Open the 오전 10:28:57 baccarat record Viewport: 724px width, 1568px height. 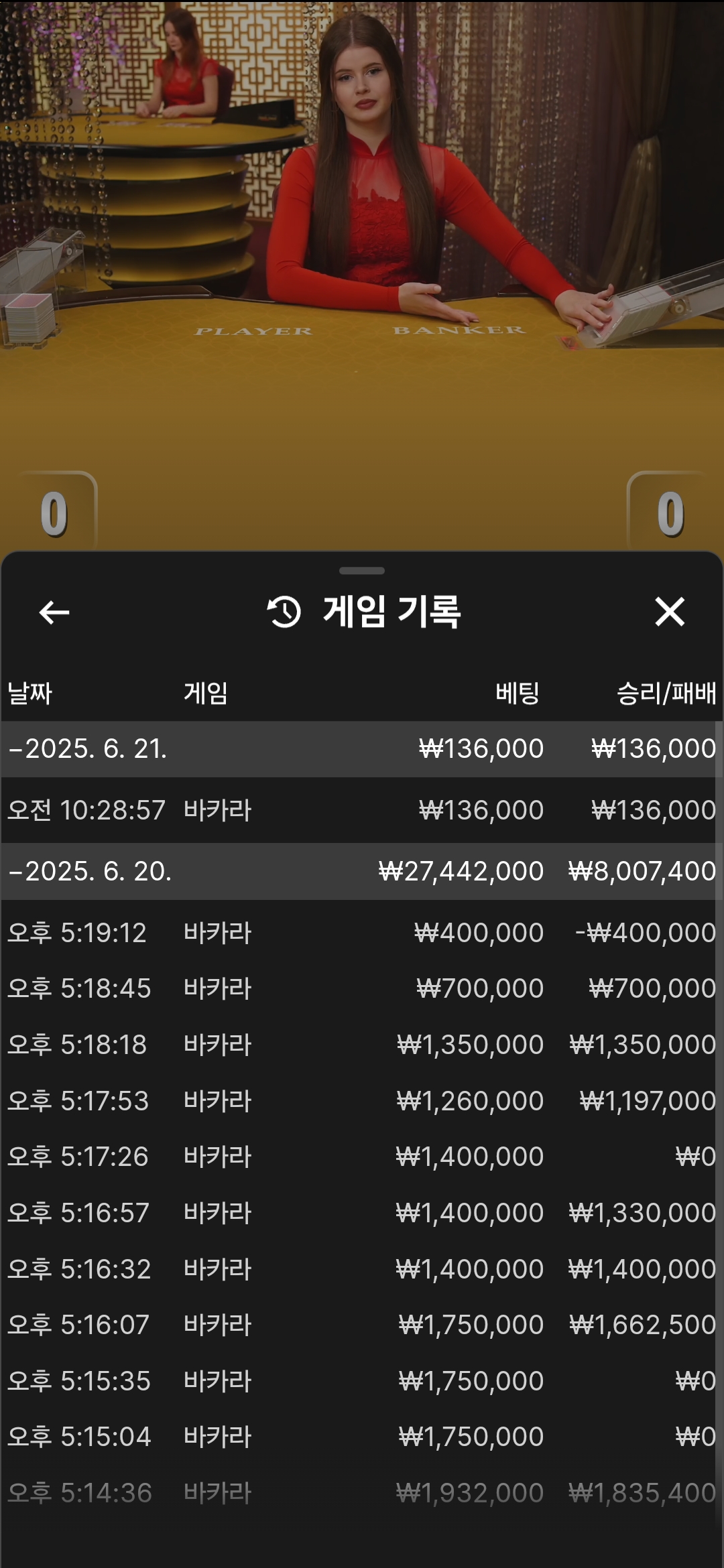(362, 810)
